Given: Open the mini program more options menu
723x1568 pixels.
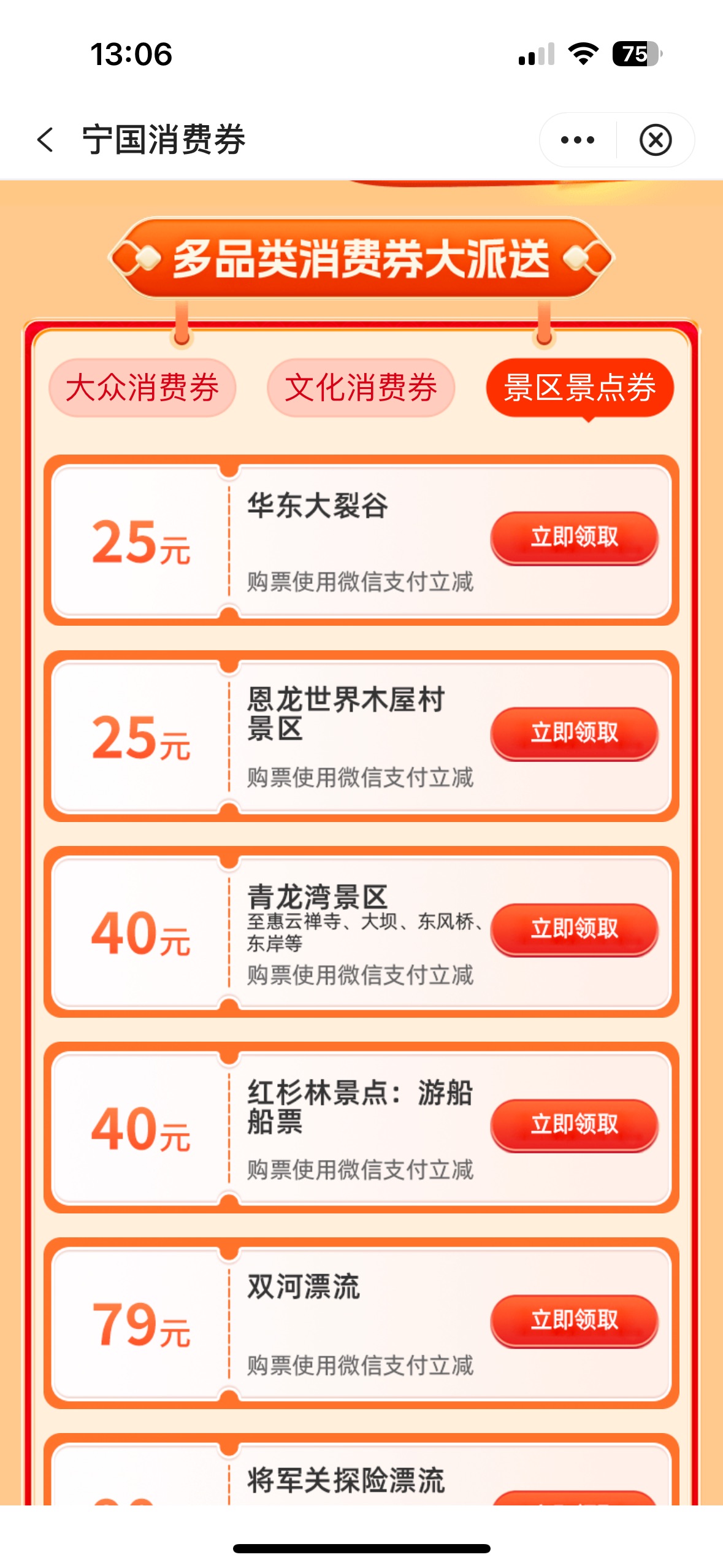Looking at the screenshot, I should pyautogui.click(x=577, y=140).
